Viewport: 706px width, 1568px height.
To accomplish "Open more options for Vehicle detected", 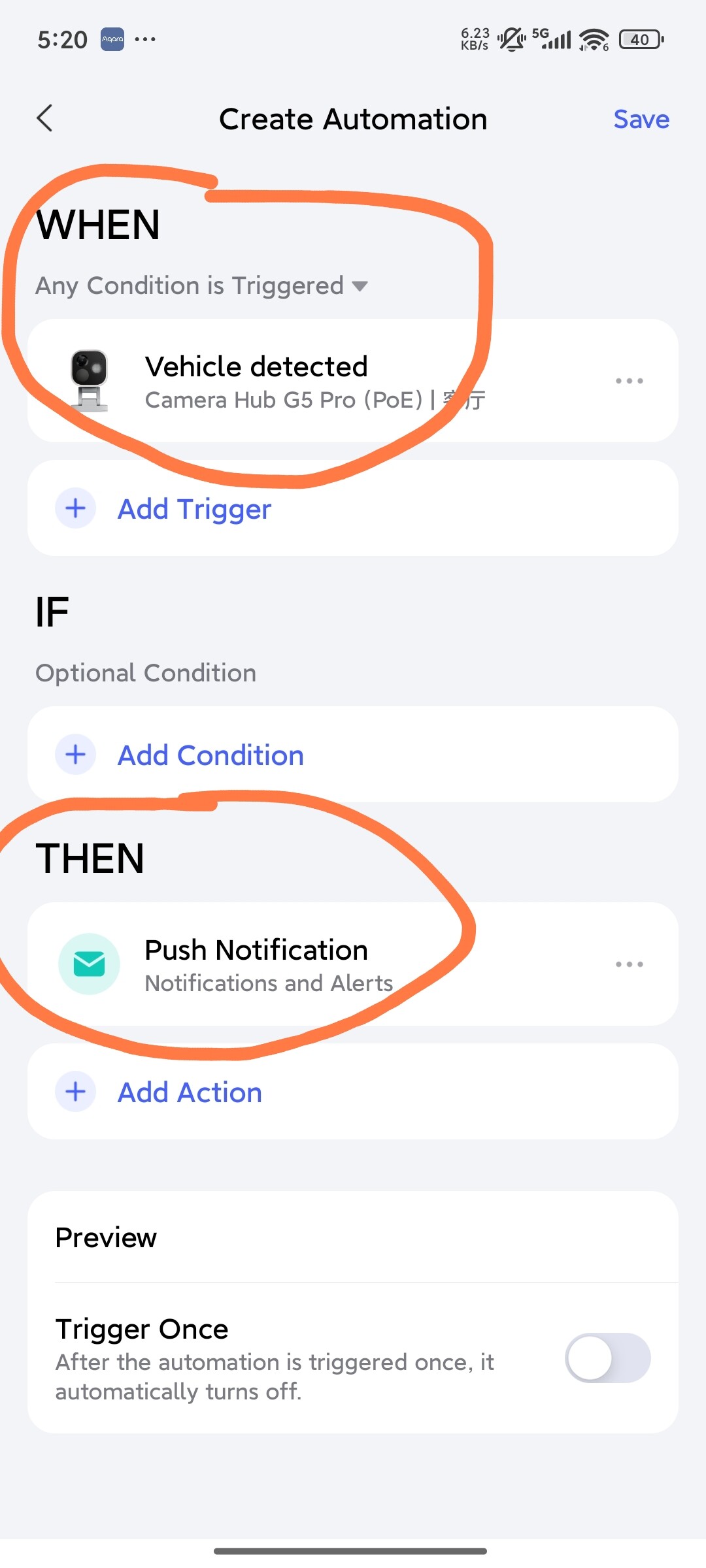I will pos(629,381).
